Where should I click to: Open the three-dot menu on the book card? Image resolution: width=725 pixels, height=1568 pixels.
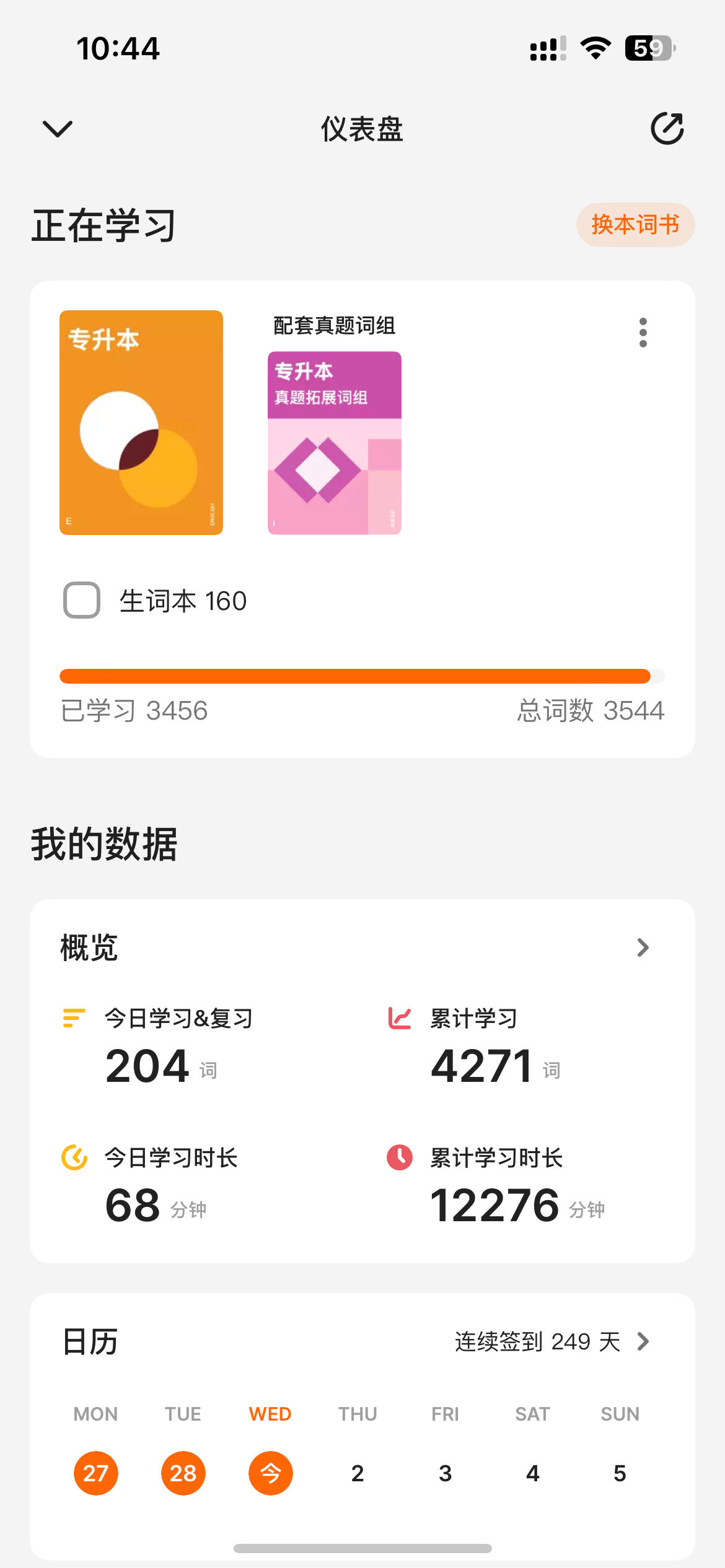[643, 333]
